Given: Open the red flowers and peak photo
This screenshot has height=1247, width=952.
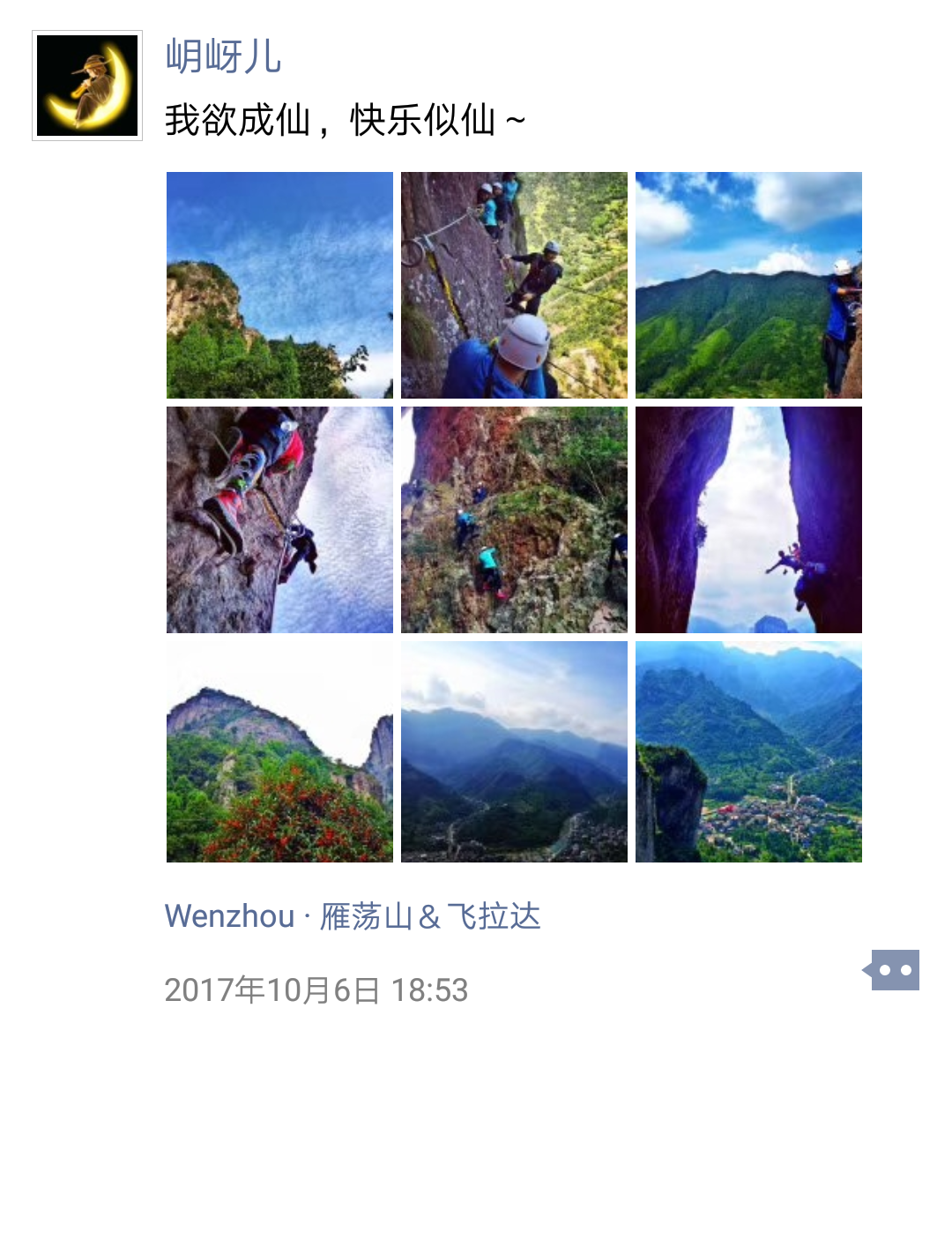Looking at the screenshot, I should coord(279,751).
